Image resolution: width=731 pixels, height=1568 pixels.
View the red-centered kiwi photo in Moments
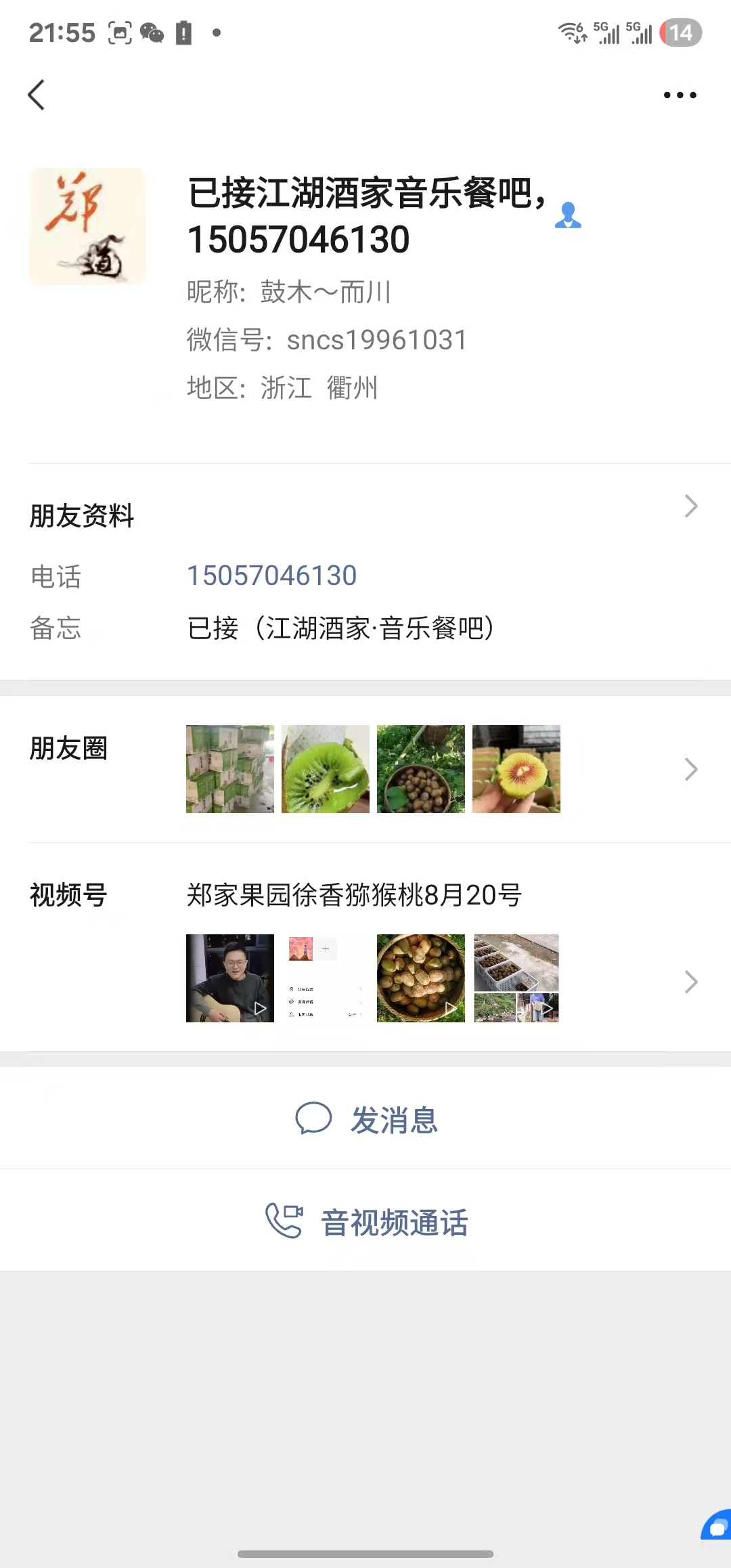tap(516, 769)
